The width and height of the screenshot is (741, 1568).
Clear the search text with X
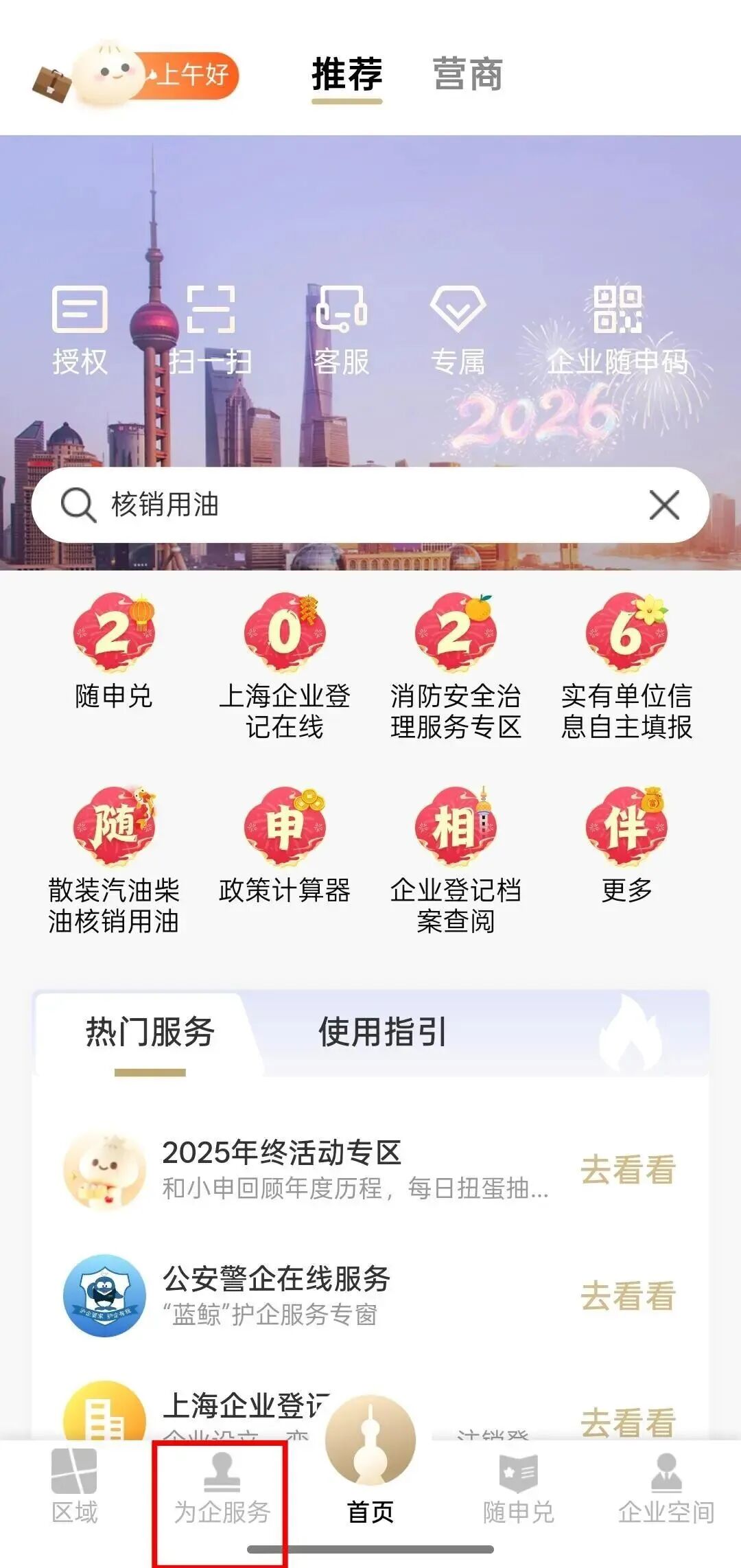(664, 505)
